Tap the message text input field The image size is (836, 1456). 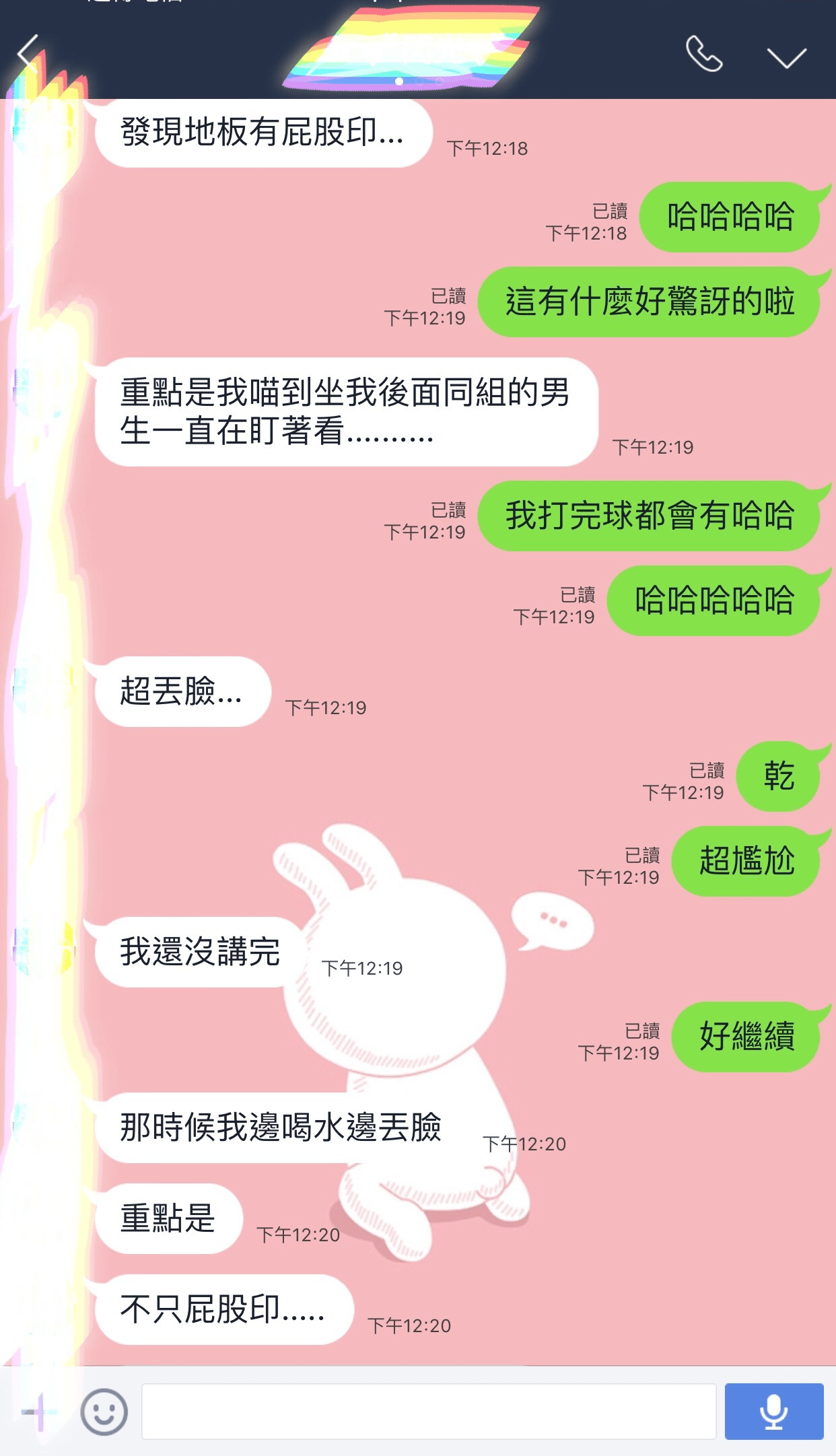point(428,1411)
